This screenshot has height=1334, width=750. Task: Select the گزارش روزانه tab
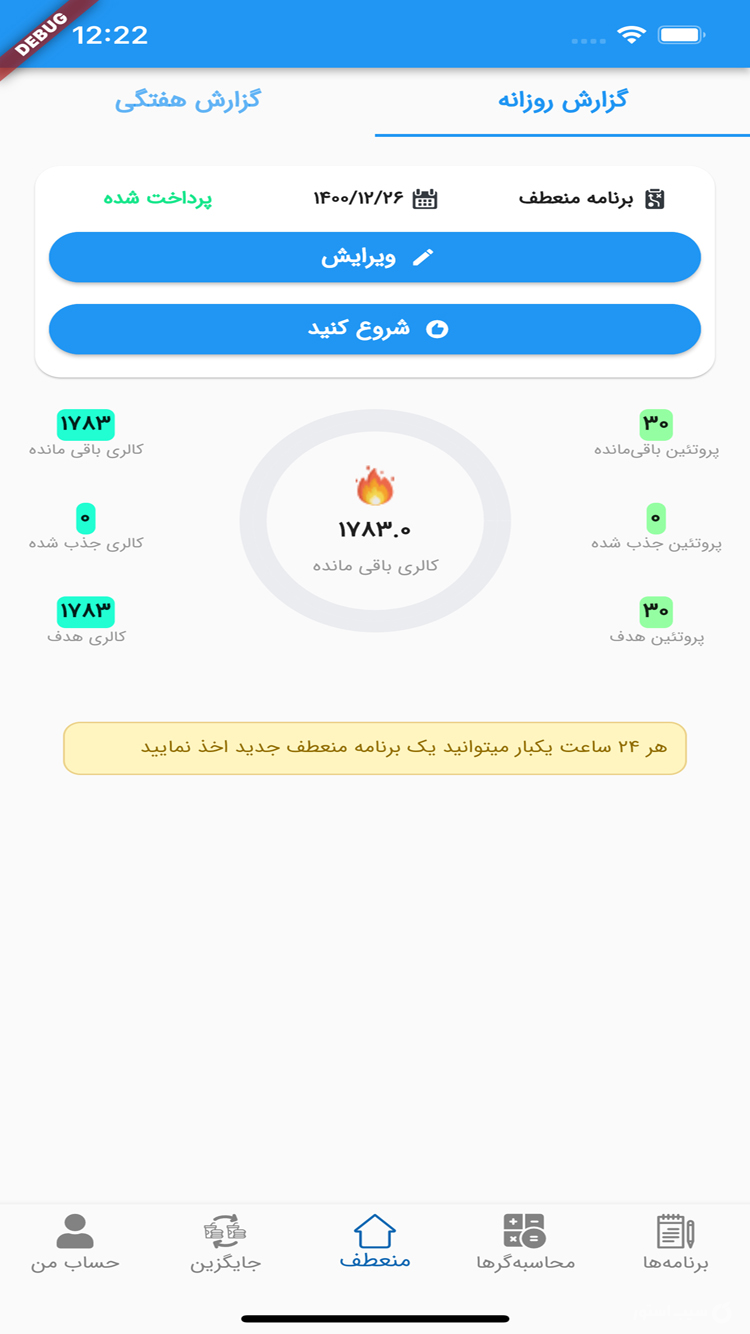point(562,100)
